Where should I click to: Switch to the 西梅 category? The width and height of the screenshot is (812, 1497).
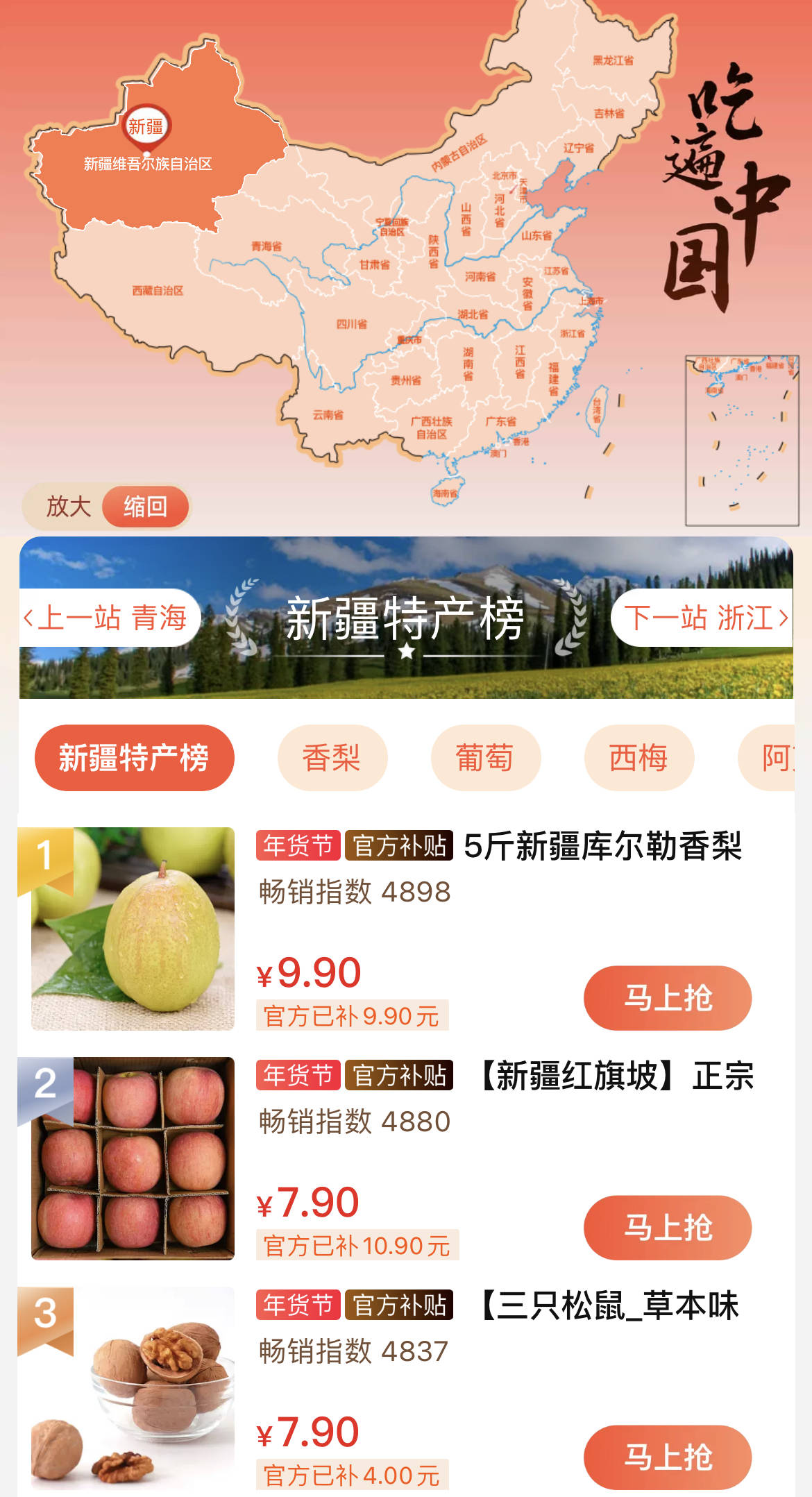pyautogui.click(x=638, y=757)
